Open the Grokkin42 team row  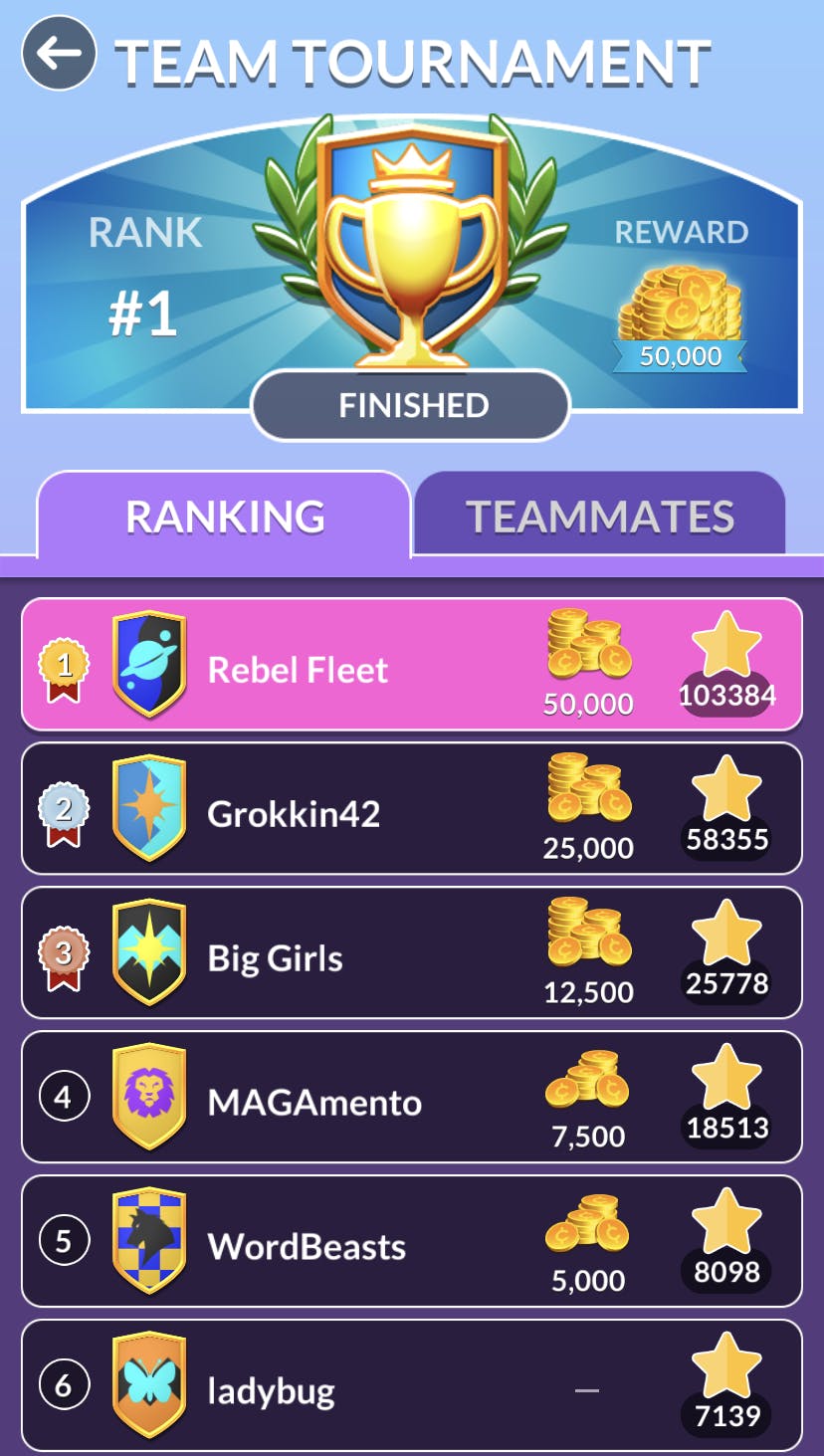coord(411,809)
